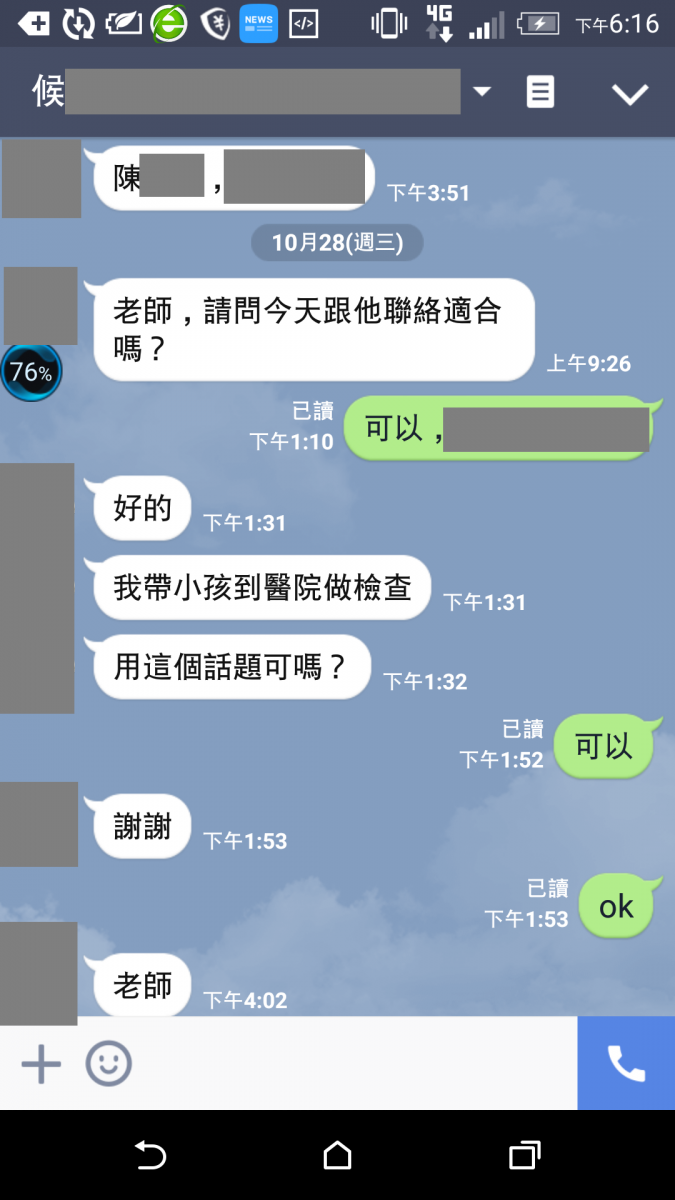Viewport: 675px width, 1200px height.
Task: Open sender's avatar beside 謝謝 message
Action: point(39,824)
